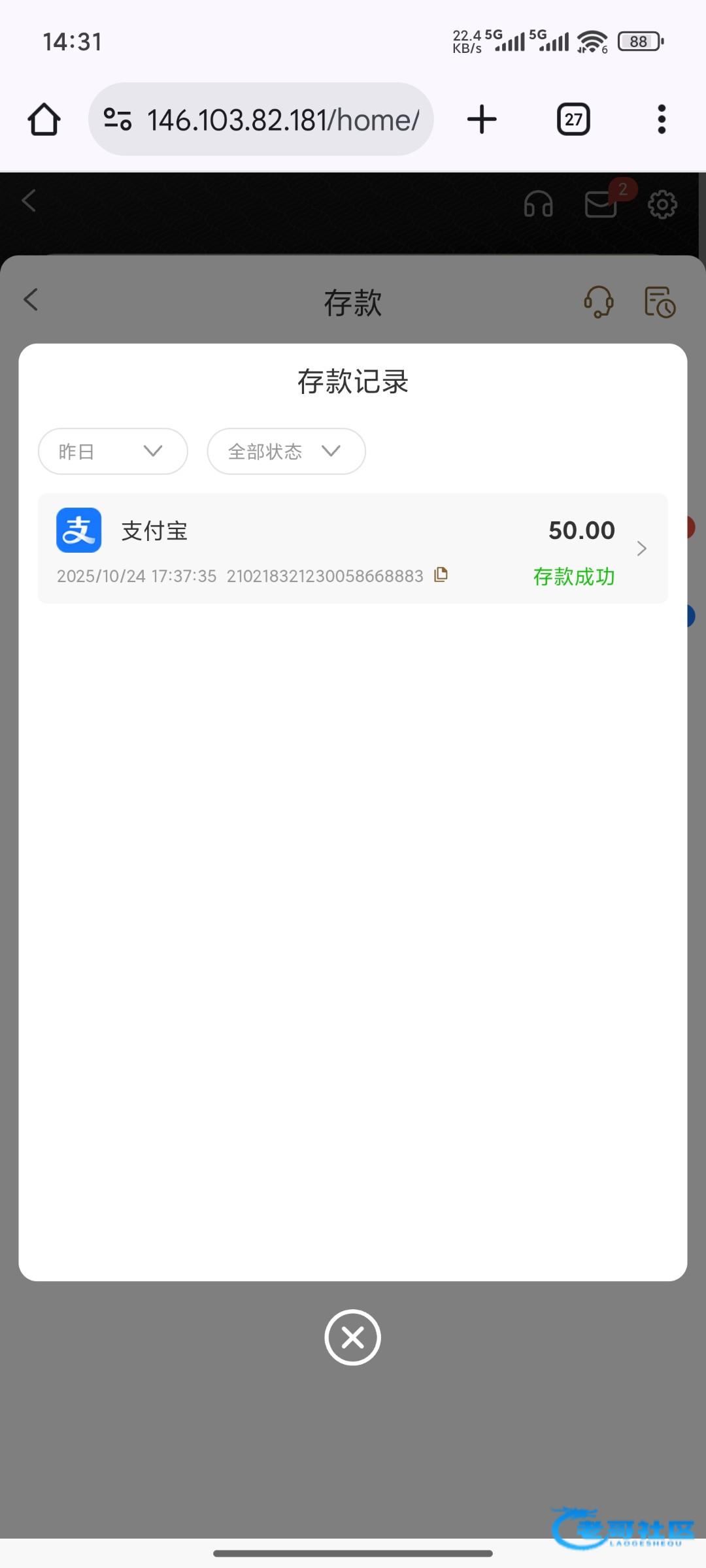Open the 支付宝 50.00 deposit record
The image size is (706, 1568).
click(353, 548)
